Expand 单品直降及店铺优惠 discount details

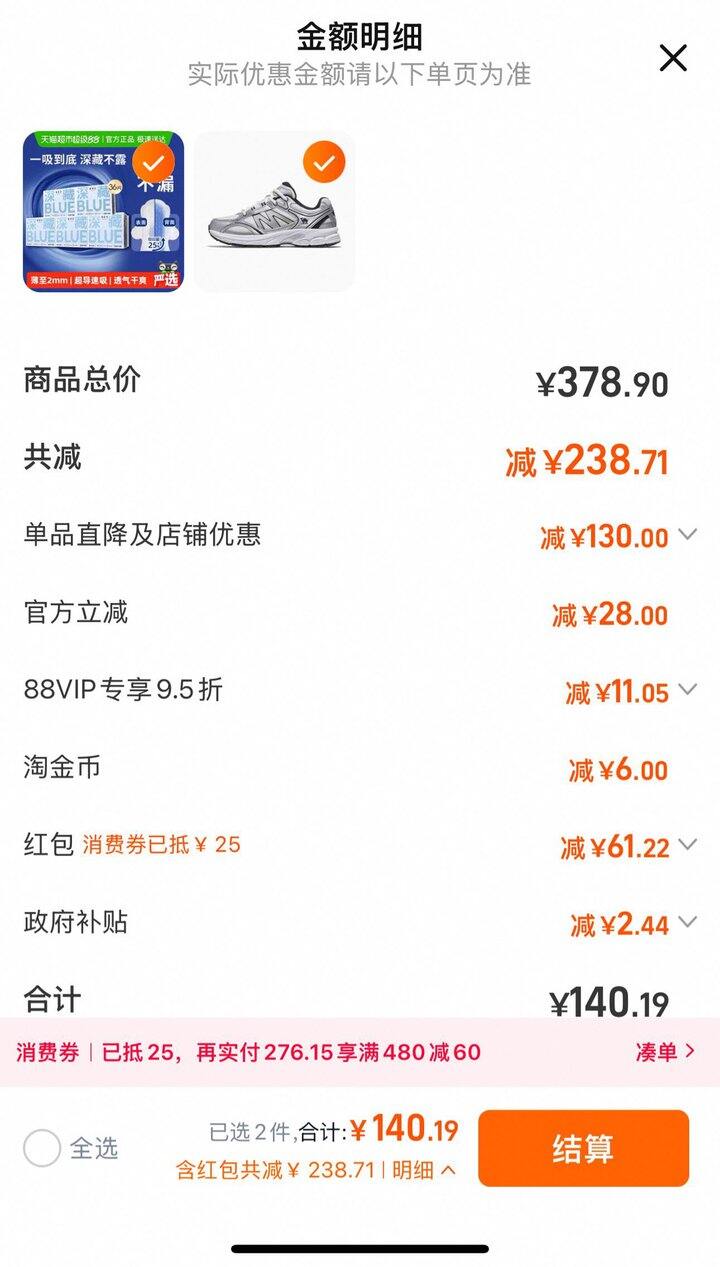point(687,534)
